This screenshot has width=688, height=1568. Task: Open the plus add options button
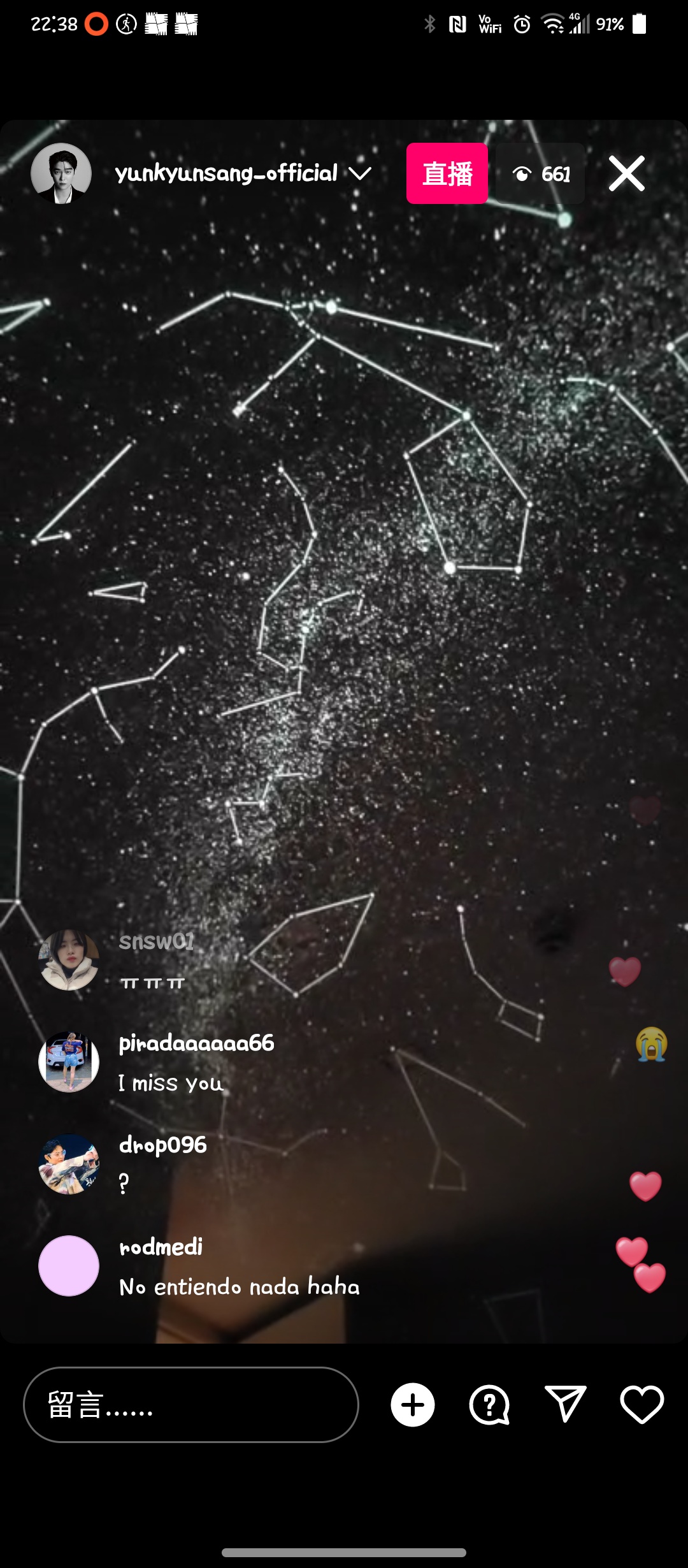click(413, 1405)
